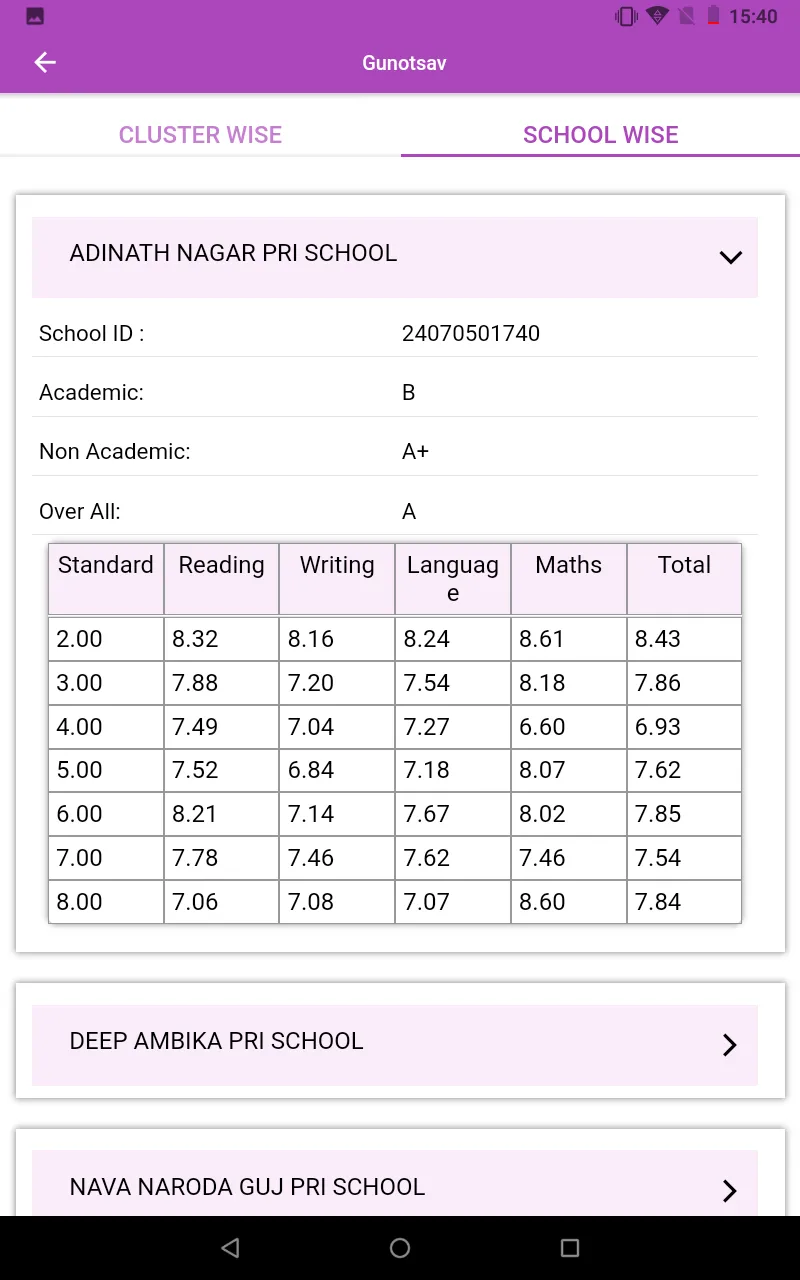Viewport: 800px width, 1280px height.
Task: Expand NAVA NARODA GUJ PRI SCHOOL results
Action: [731, 1190]
